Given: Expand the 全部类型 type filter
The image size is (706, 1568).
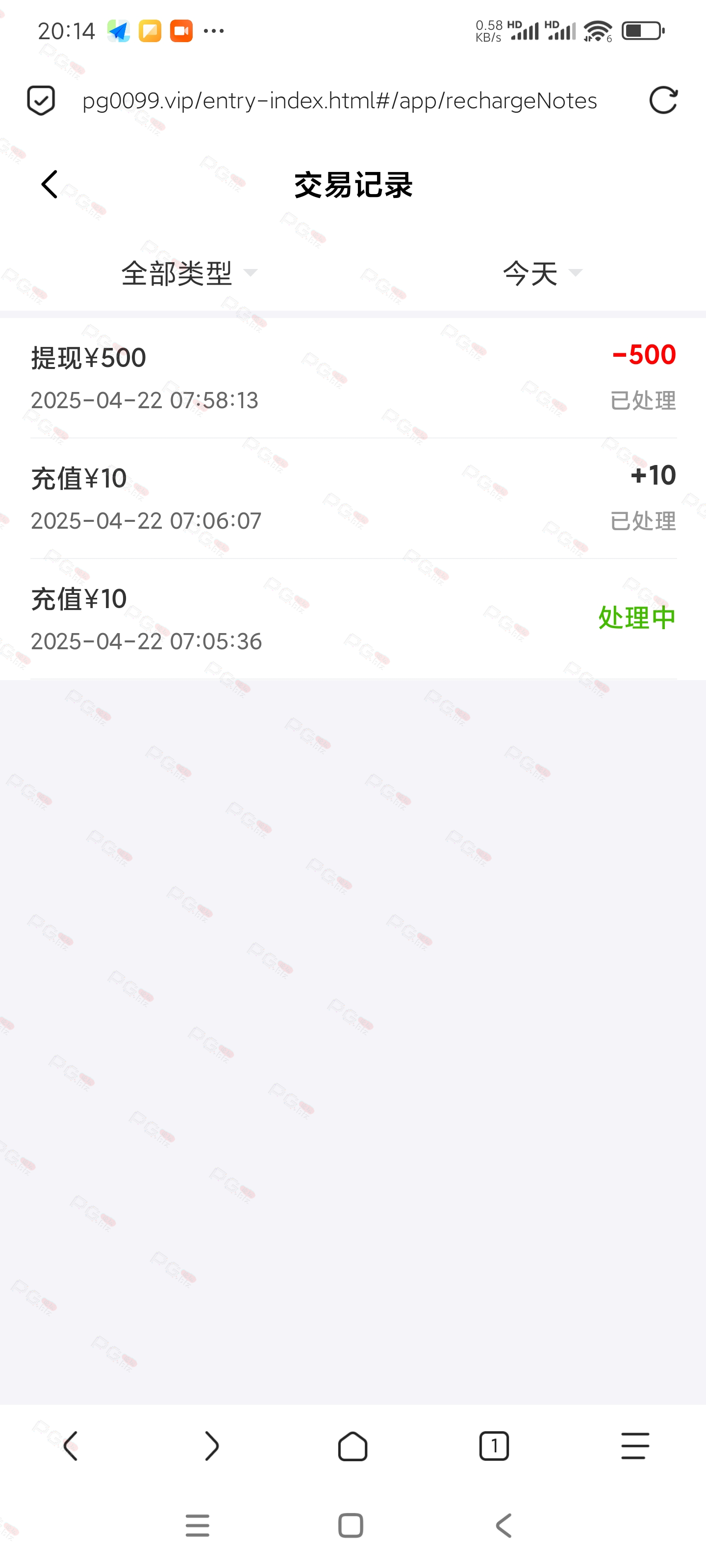Looking at the screenshot, I should (189, 273).
